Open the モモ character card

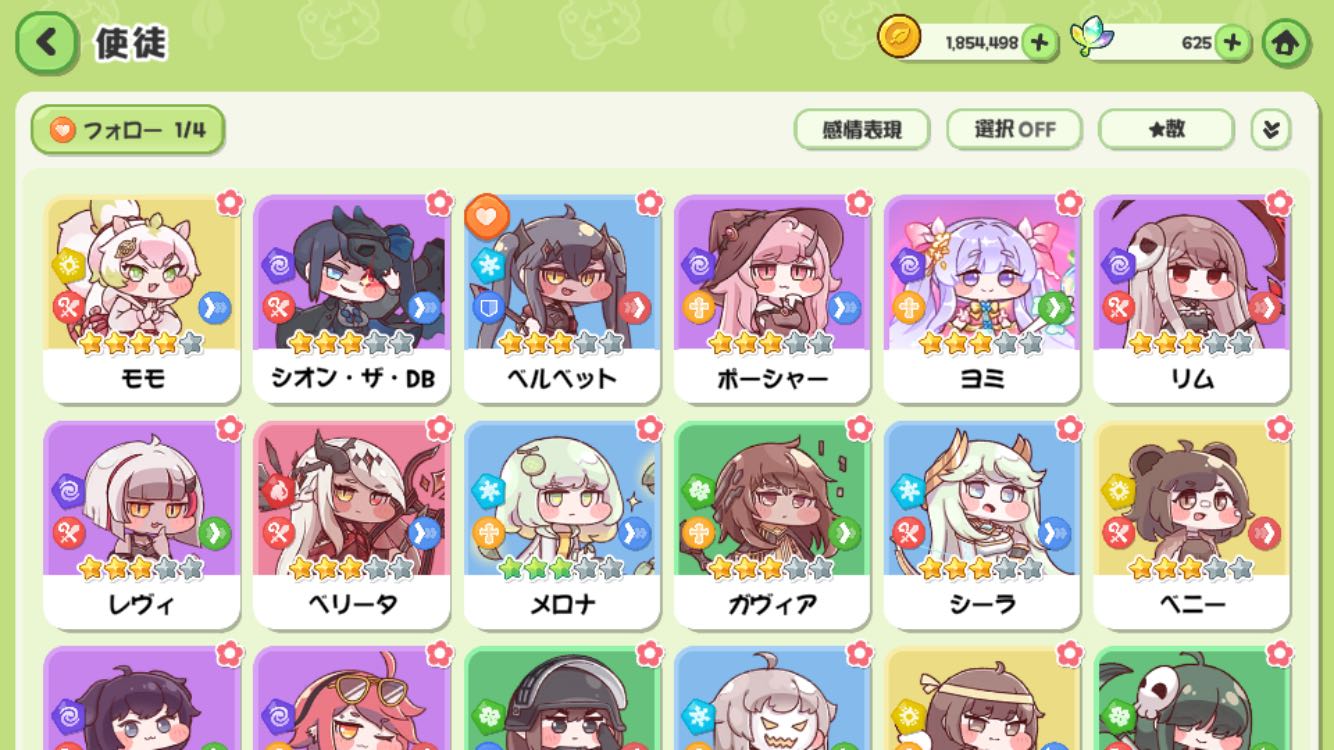(x=142, y=298)
